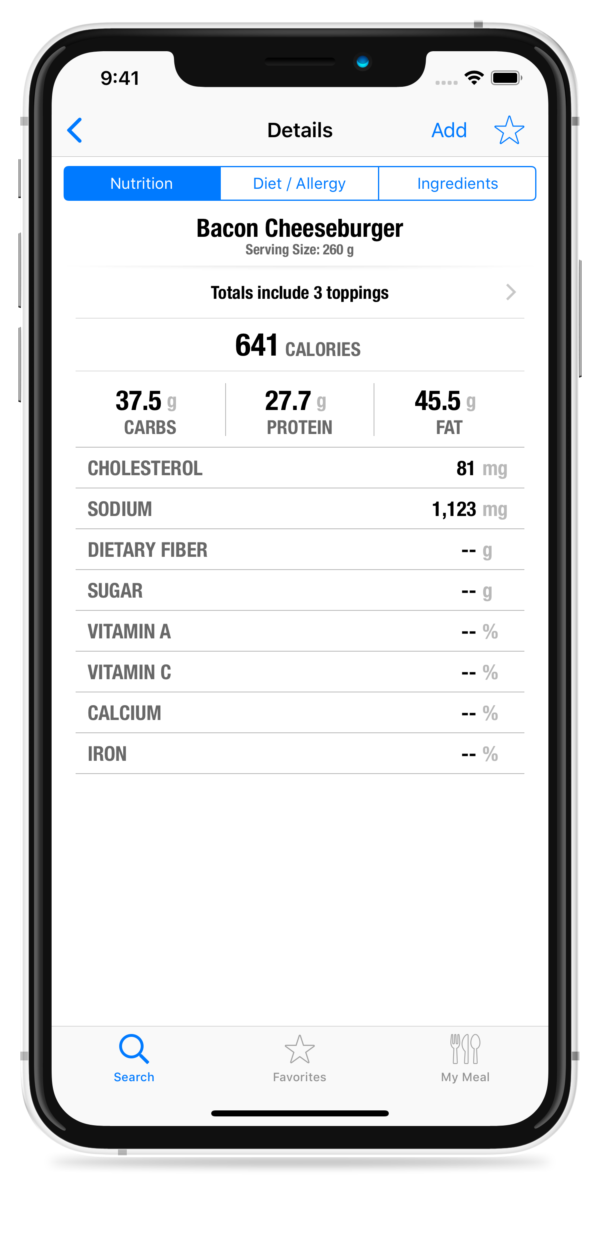Open the Totals include 3 toppings row
The image size is (600, 1240).
(x=300, y=293)
